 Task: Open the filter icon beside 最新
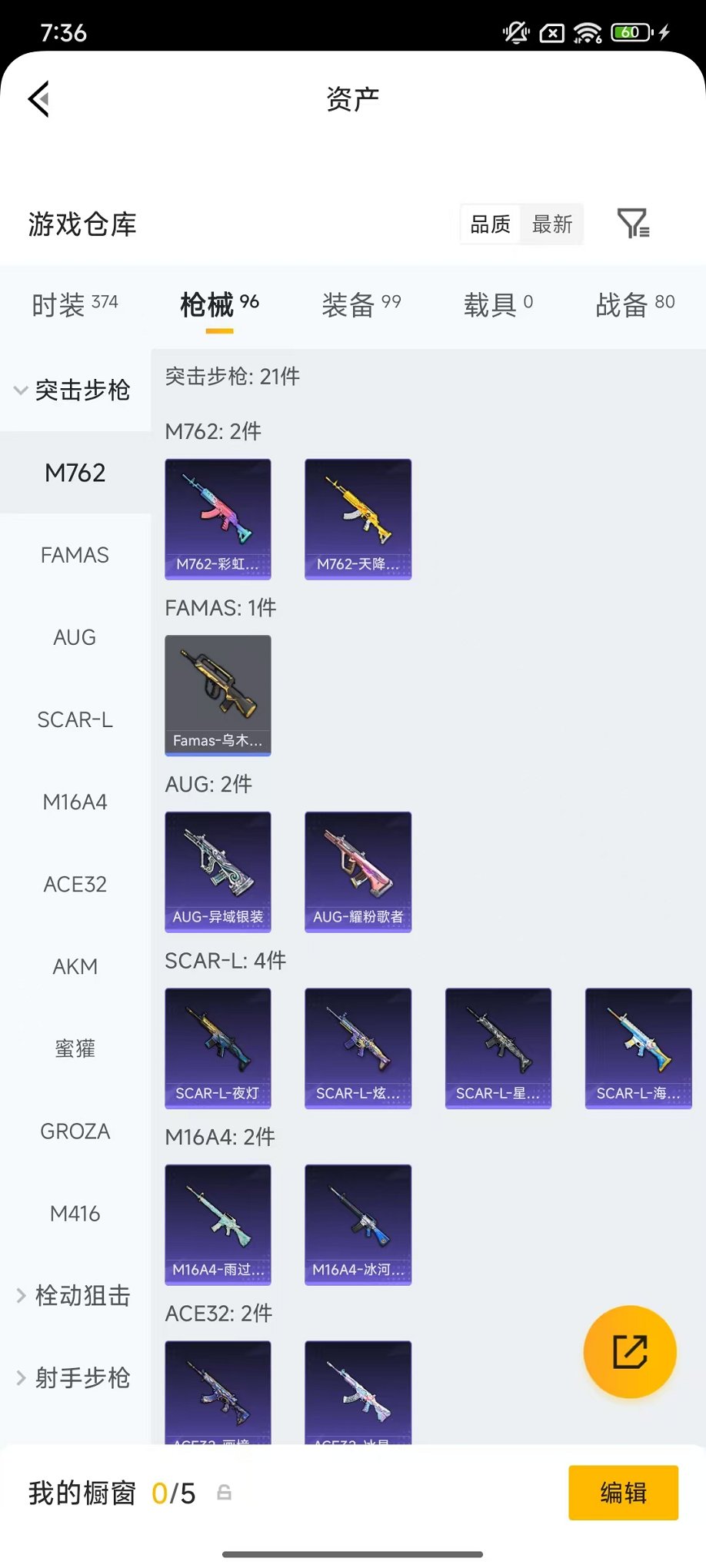pyautogui.click(x=633, y=224)
